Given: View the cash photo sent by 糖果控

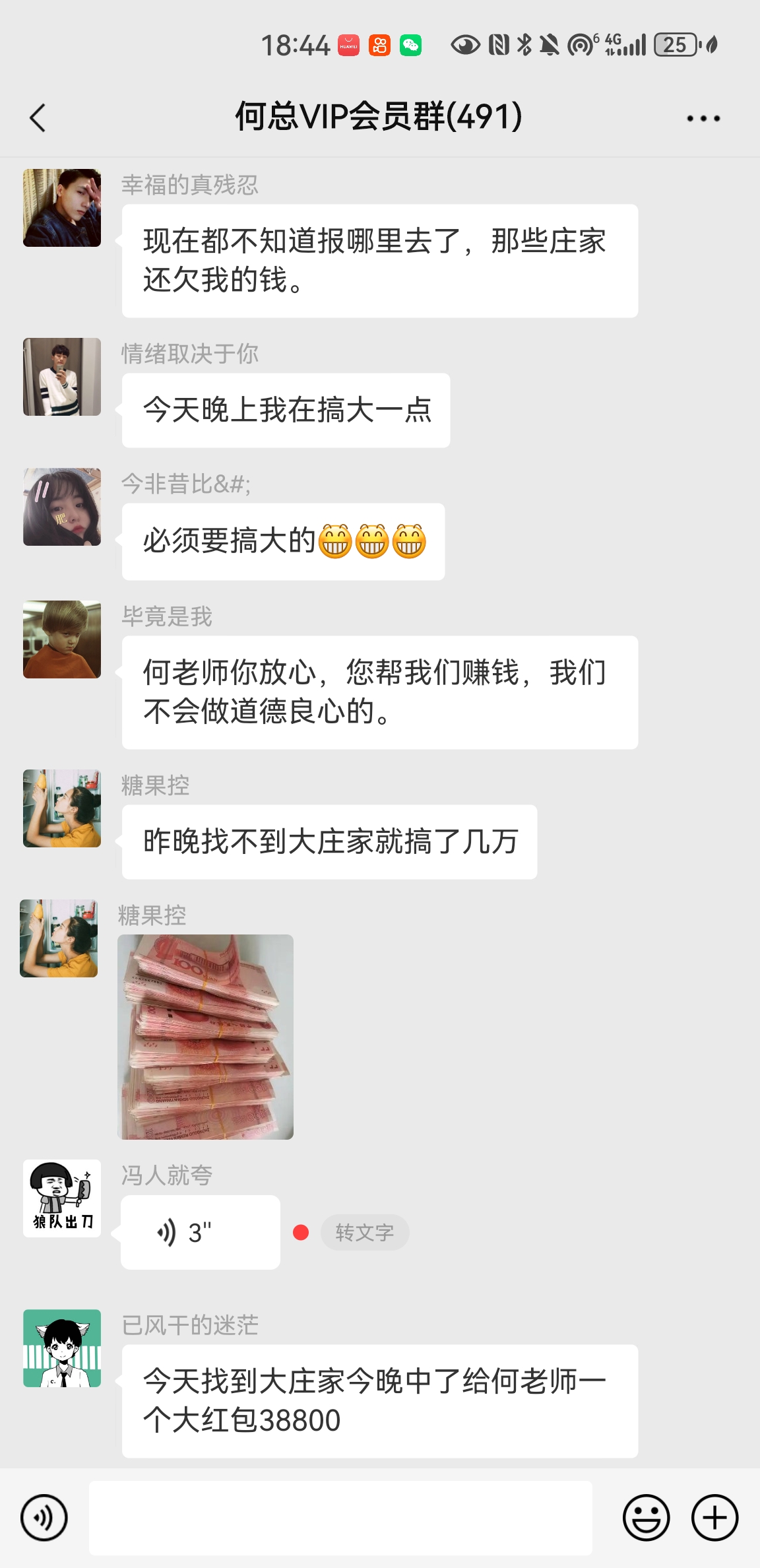Looking at the screenshot, I should (205, 1037).
